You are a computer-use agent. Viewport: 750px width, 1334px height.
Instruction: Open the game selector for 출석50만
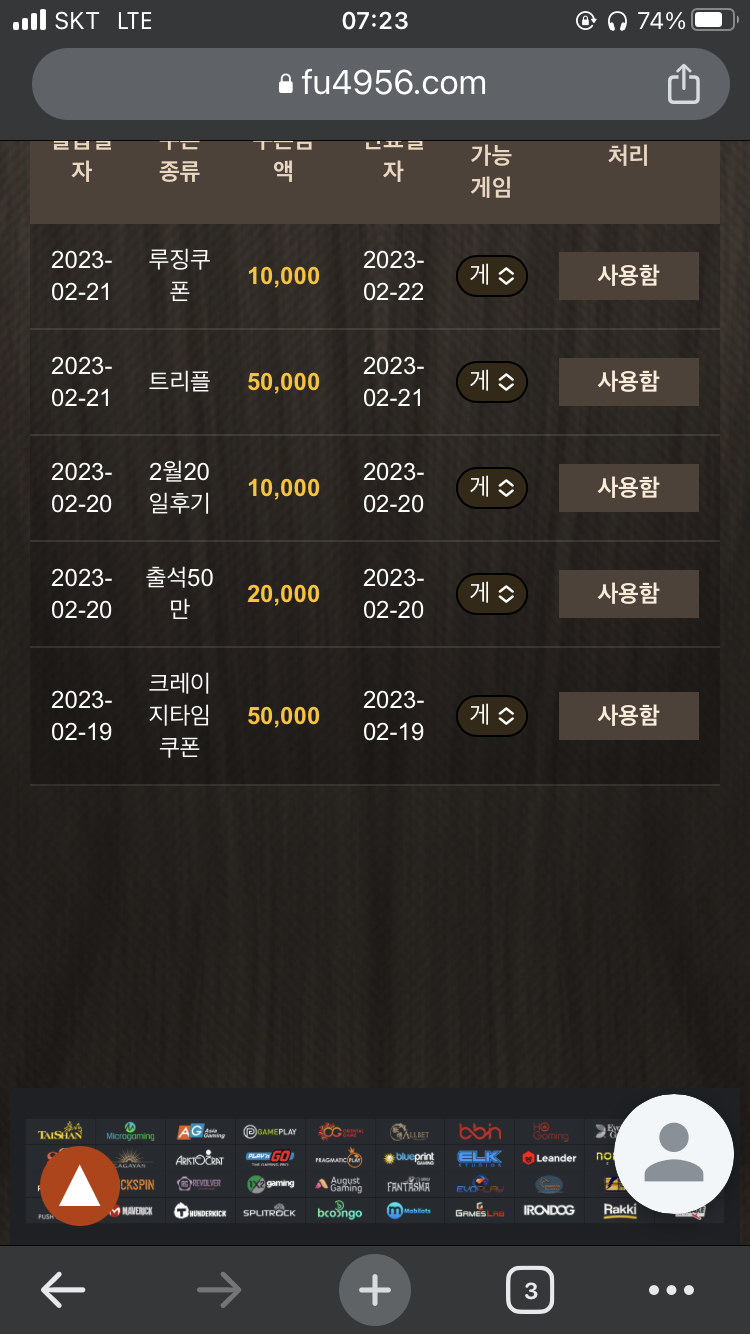491,594
